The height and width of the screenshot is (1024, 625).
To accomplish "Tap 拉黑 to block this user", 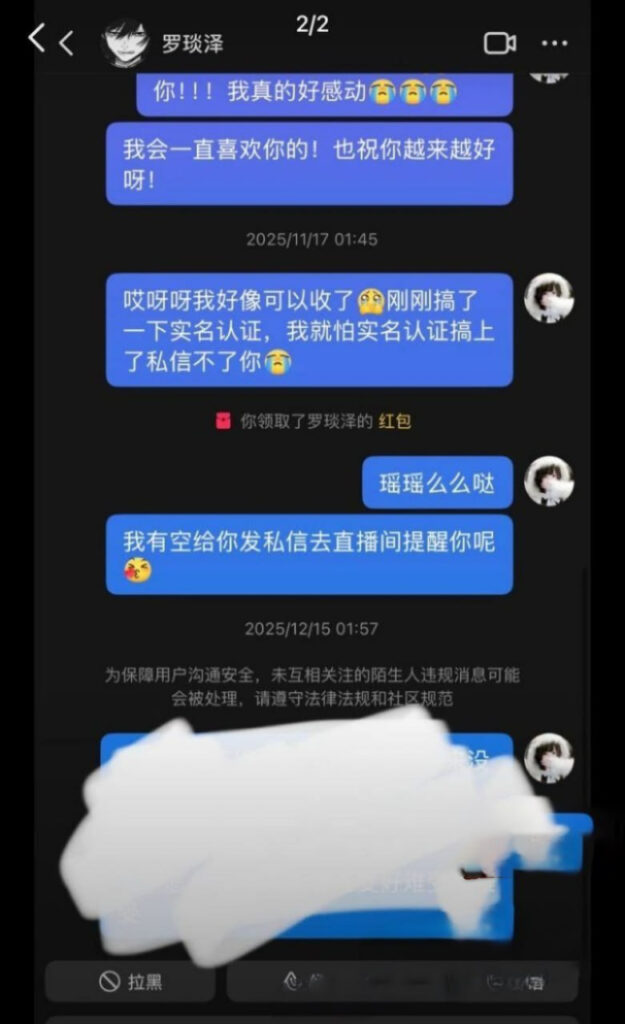I will 130,982.
